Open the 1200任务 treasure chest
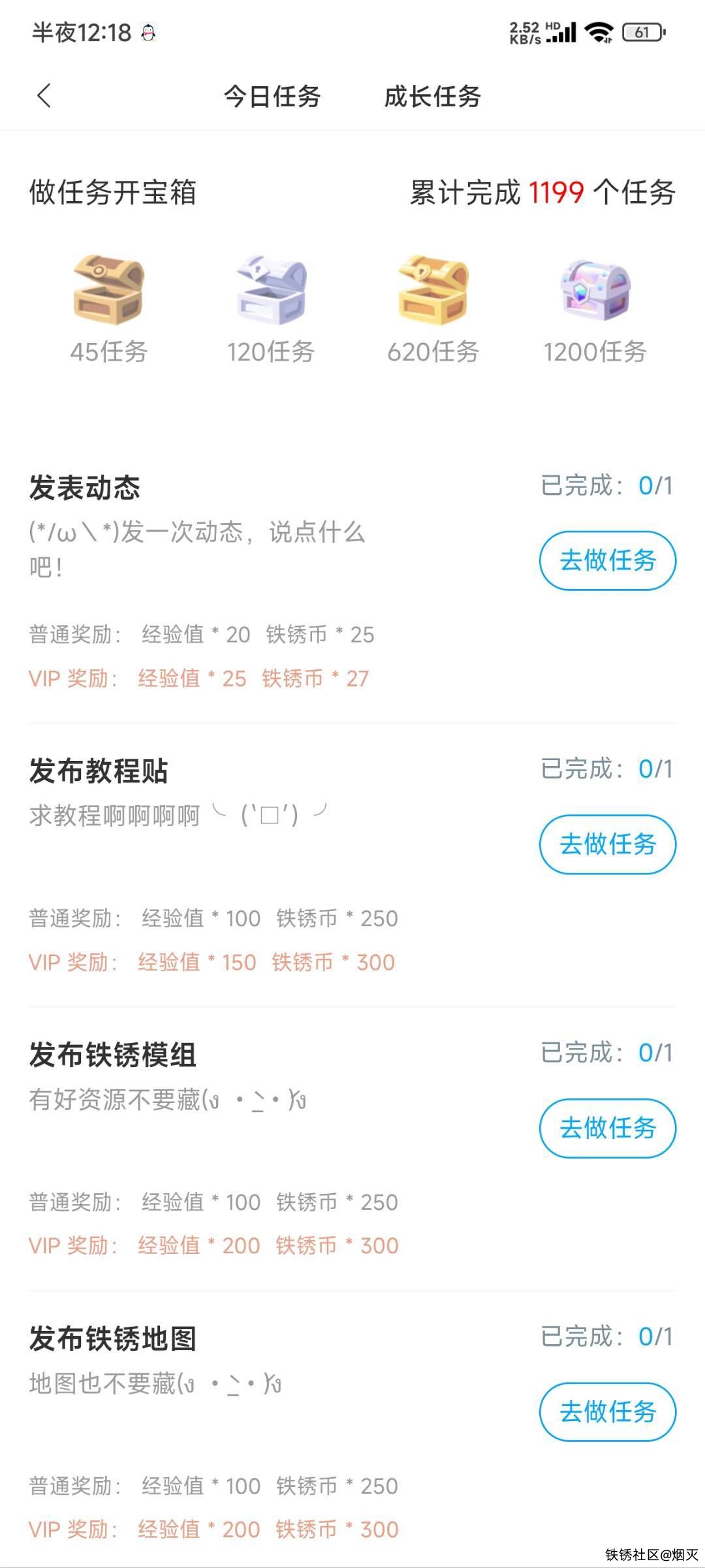The height and width of the screenshot is (1568, 705). tap(595, 291)
